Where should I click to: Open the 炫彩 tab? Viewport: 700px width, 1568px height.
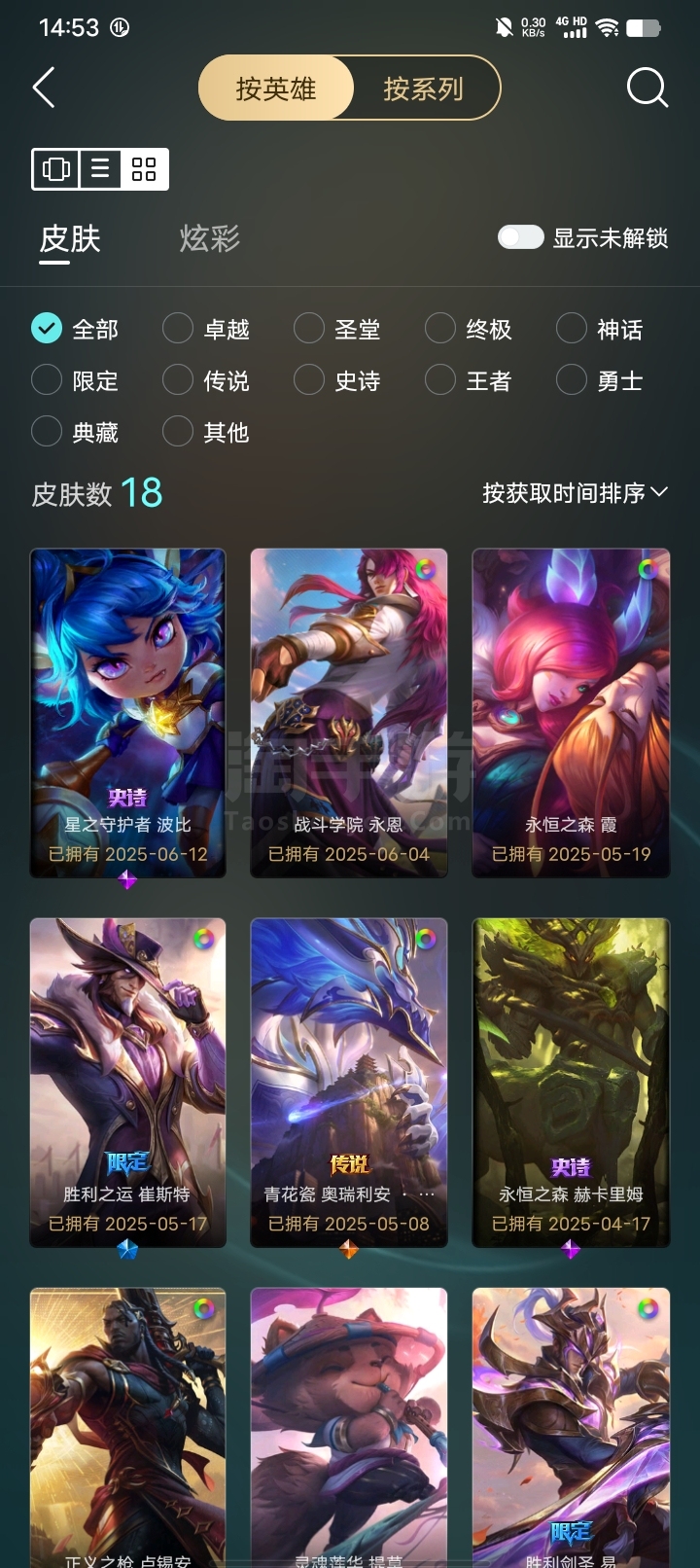click(x=209, y=238)
